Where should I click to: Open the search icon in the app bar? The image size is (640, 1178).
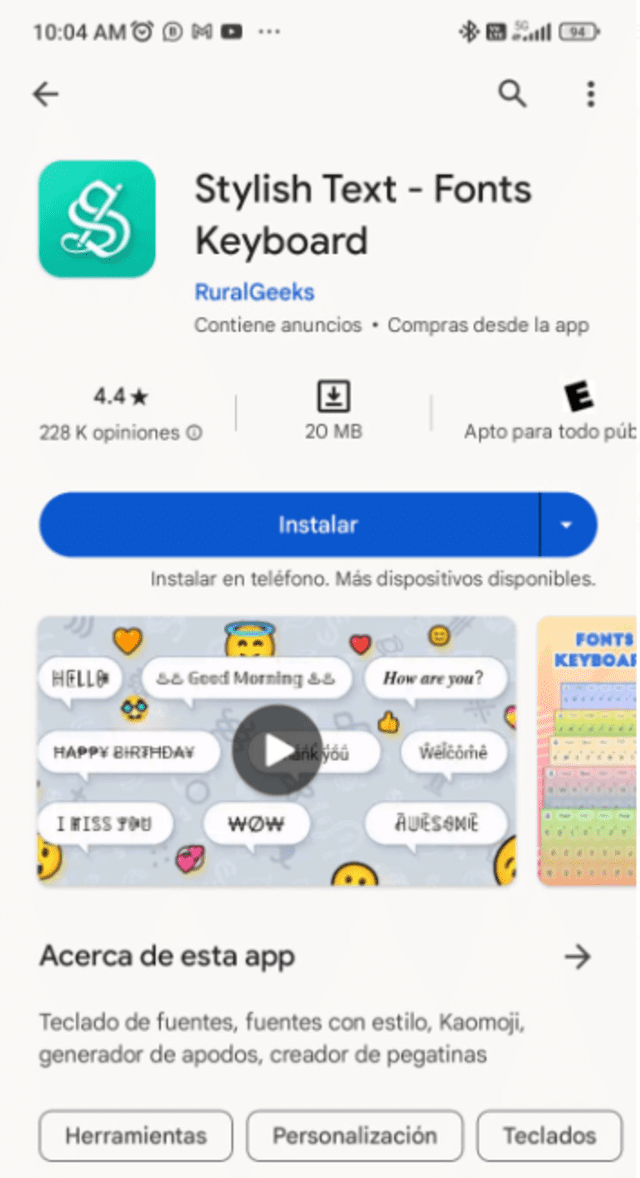click(x=512, y=94)
